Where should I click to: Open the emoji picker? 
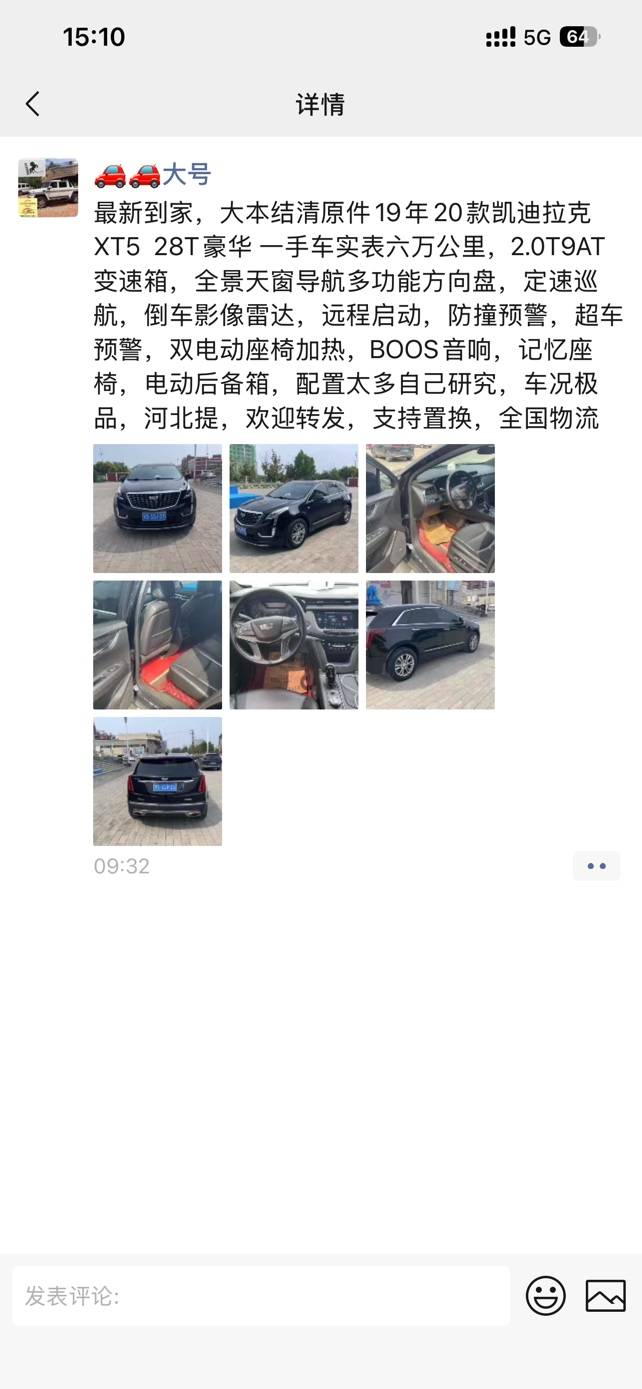click(x=546, y=1296)
